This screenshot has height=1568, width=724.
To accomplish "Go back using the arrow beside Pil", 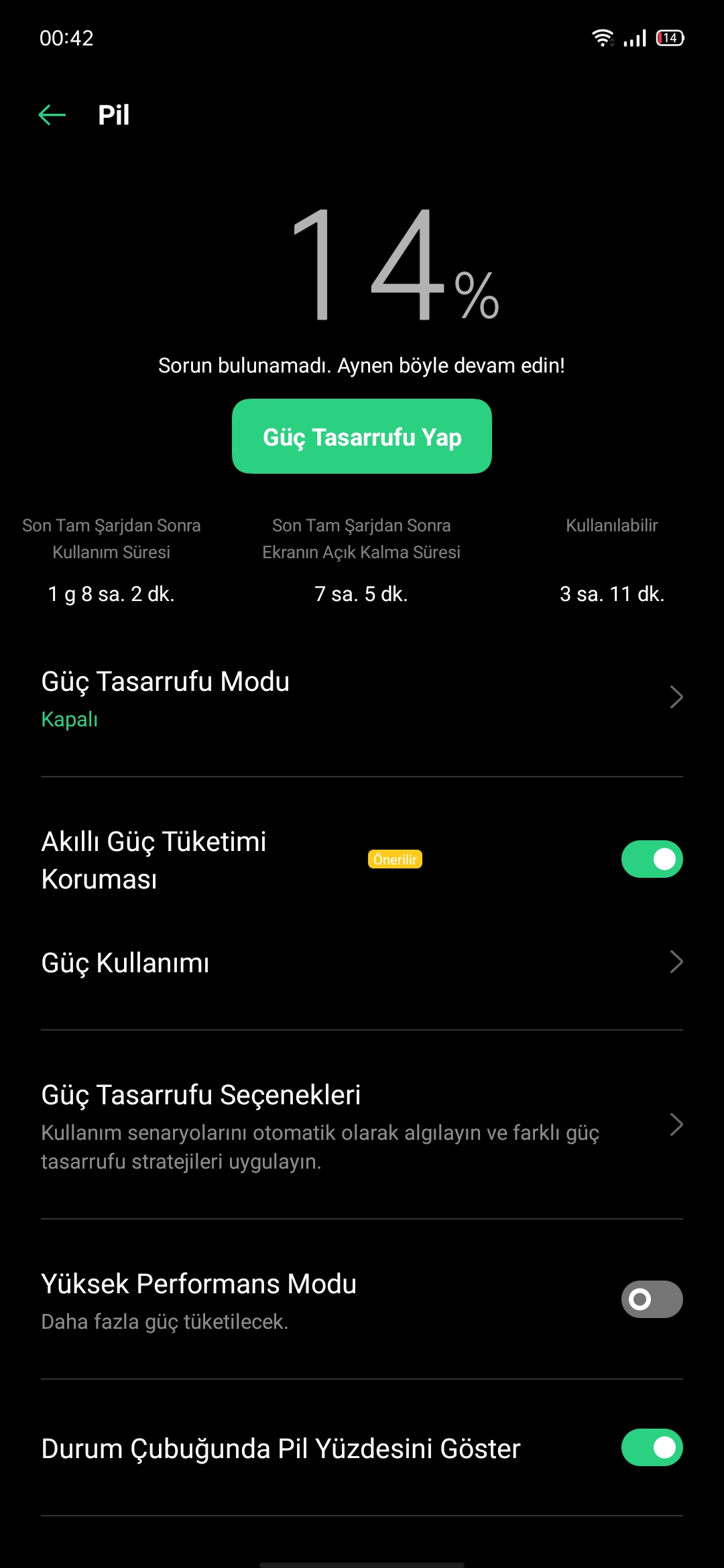I will click(52, 115).
